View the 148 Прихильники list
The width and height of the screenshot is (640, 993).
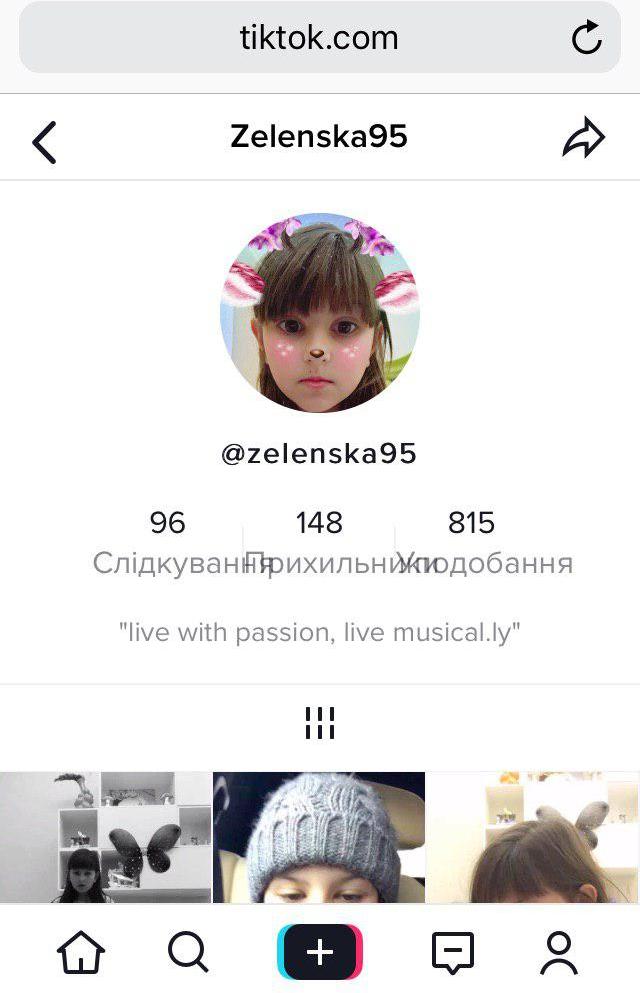click(x=320, y=542)
